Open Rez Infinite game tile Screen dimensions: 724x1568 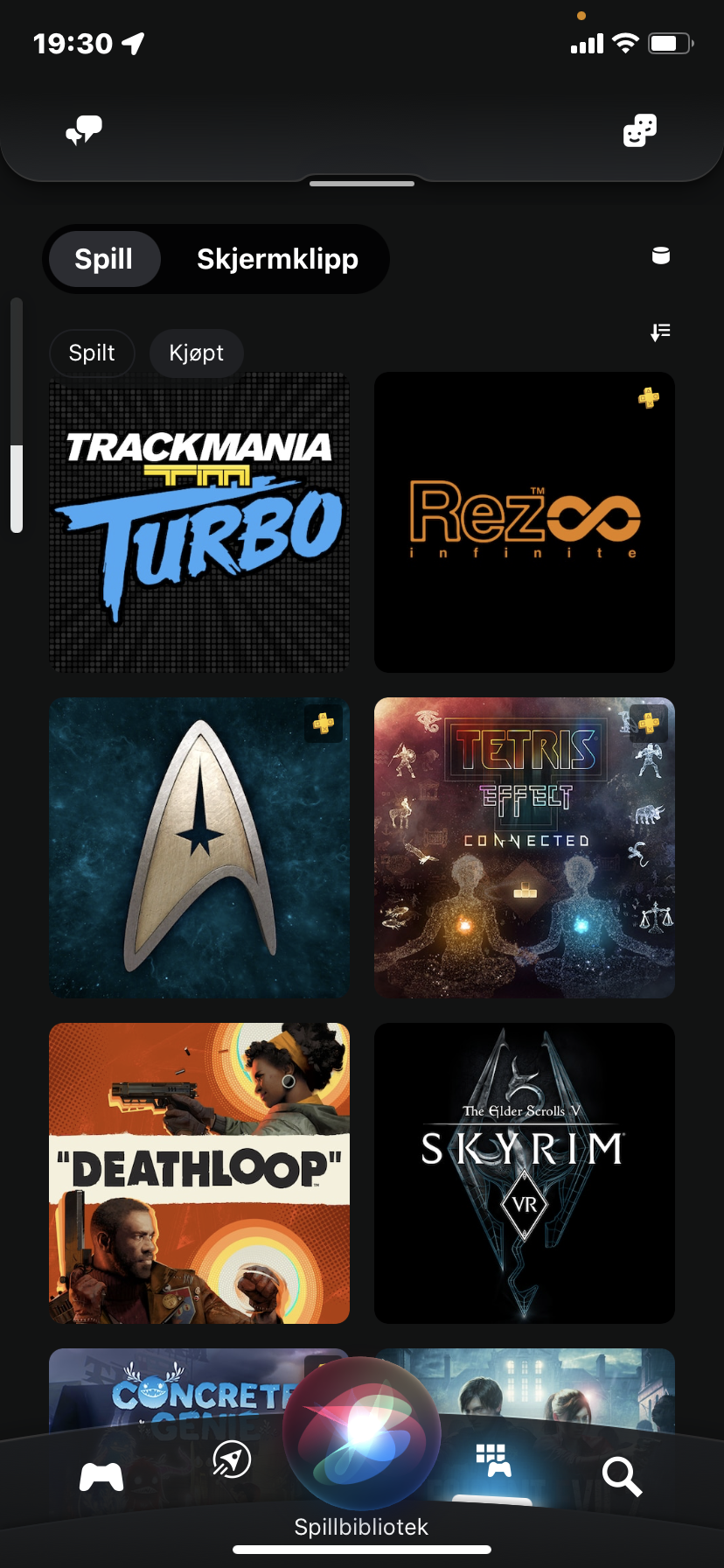[x=525, y=522]
